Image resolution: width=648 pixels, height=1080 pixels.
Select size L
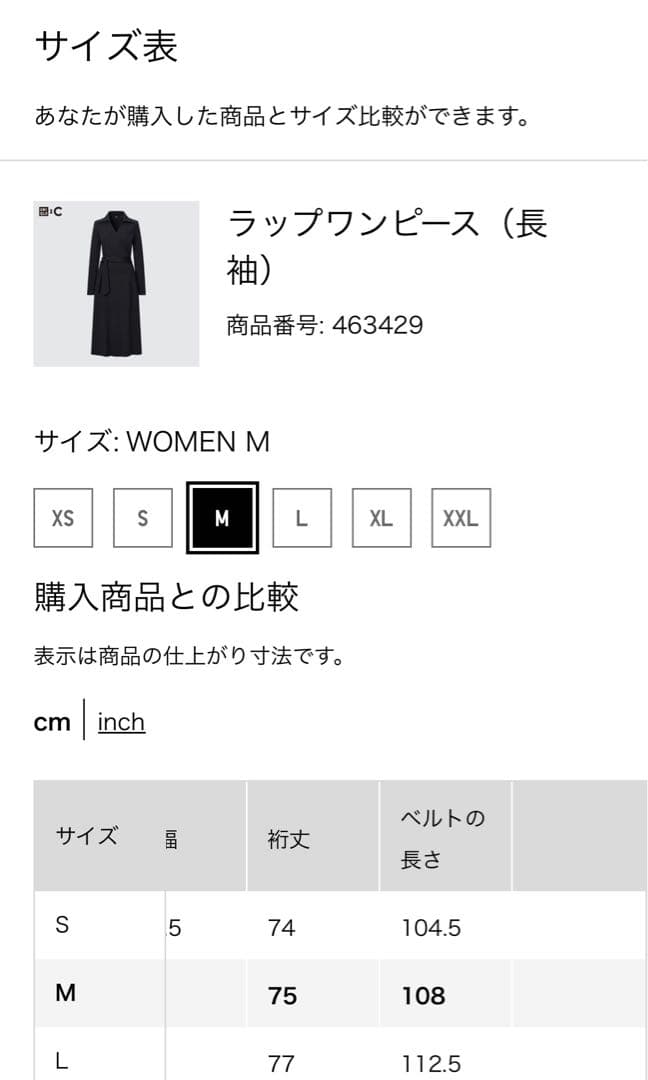click(x=301, y=518)
